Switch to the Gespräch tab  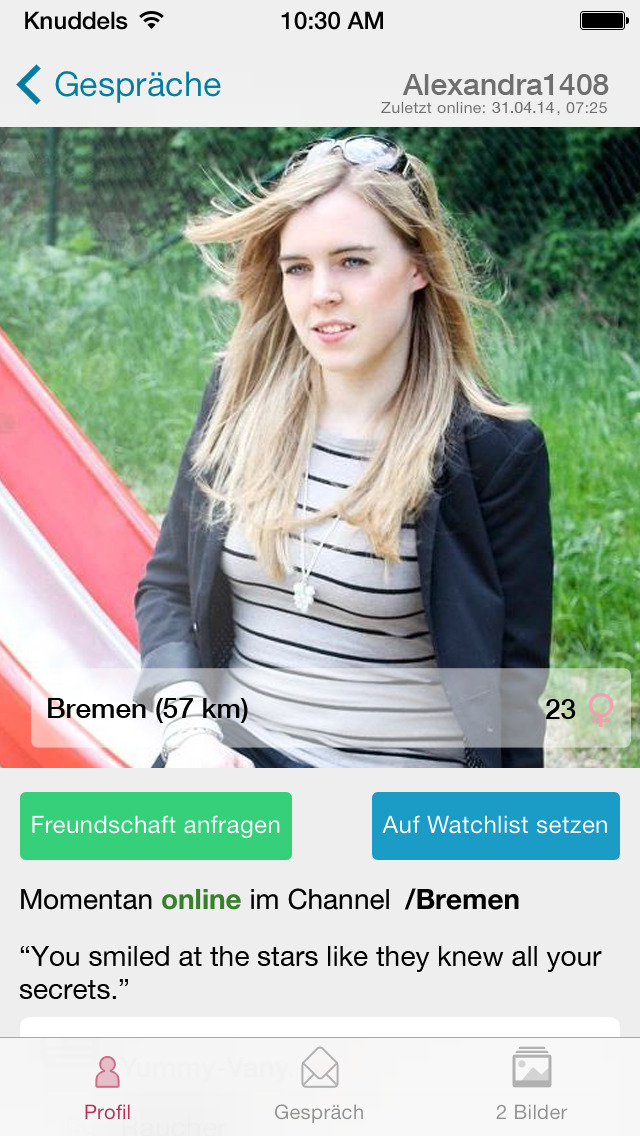(x=319, y=1086)
